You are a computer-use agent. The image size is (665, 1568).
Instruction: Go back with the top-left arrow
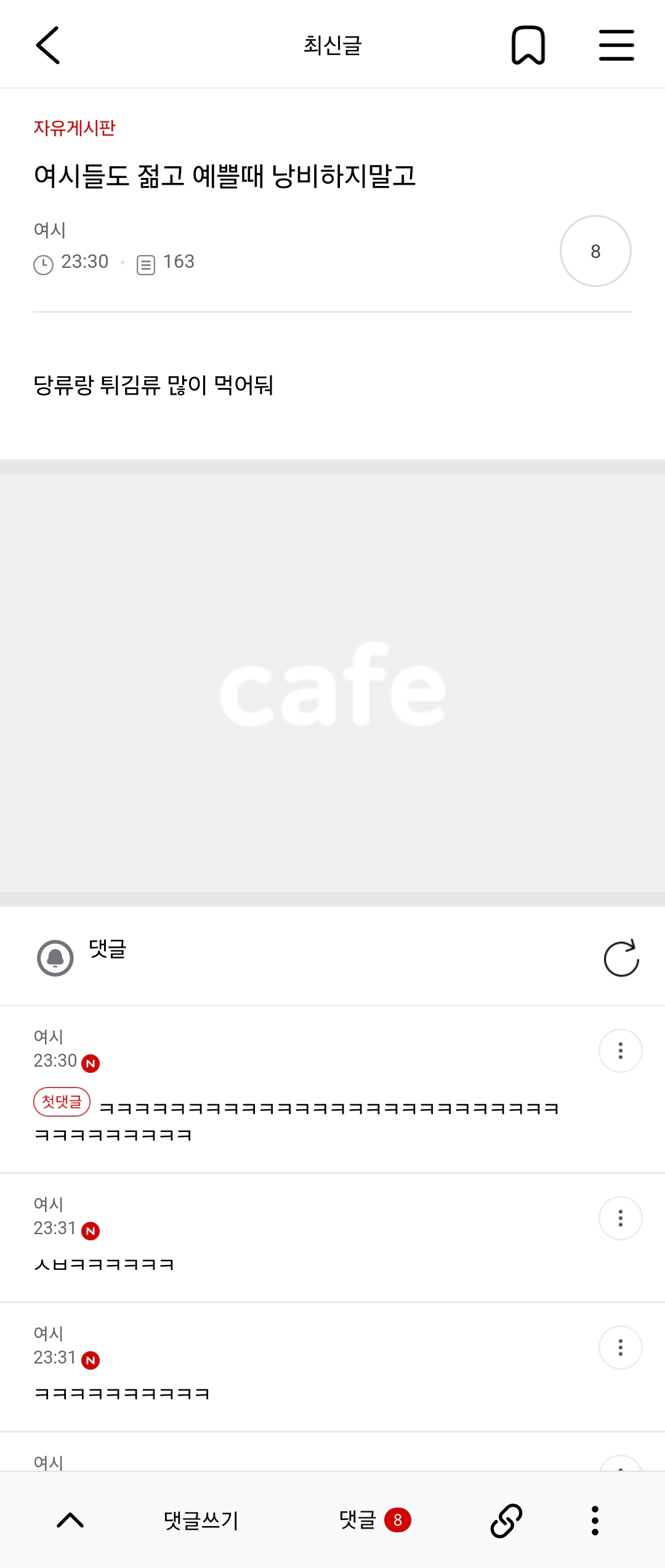pyautogui.click(x=48, y=45)
